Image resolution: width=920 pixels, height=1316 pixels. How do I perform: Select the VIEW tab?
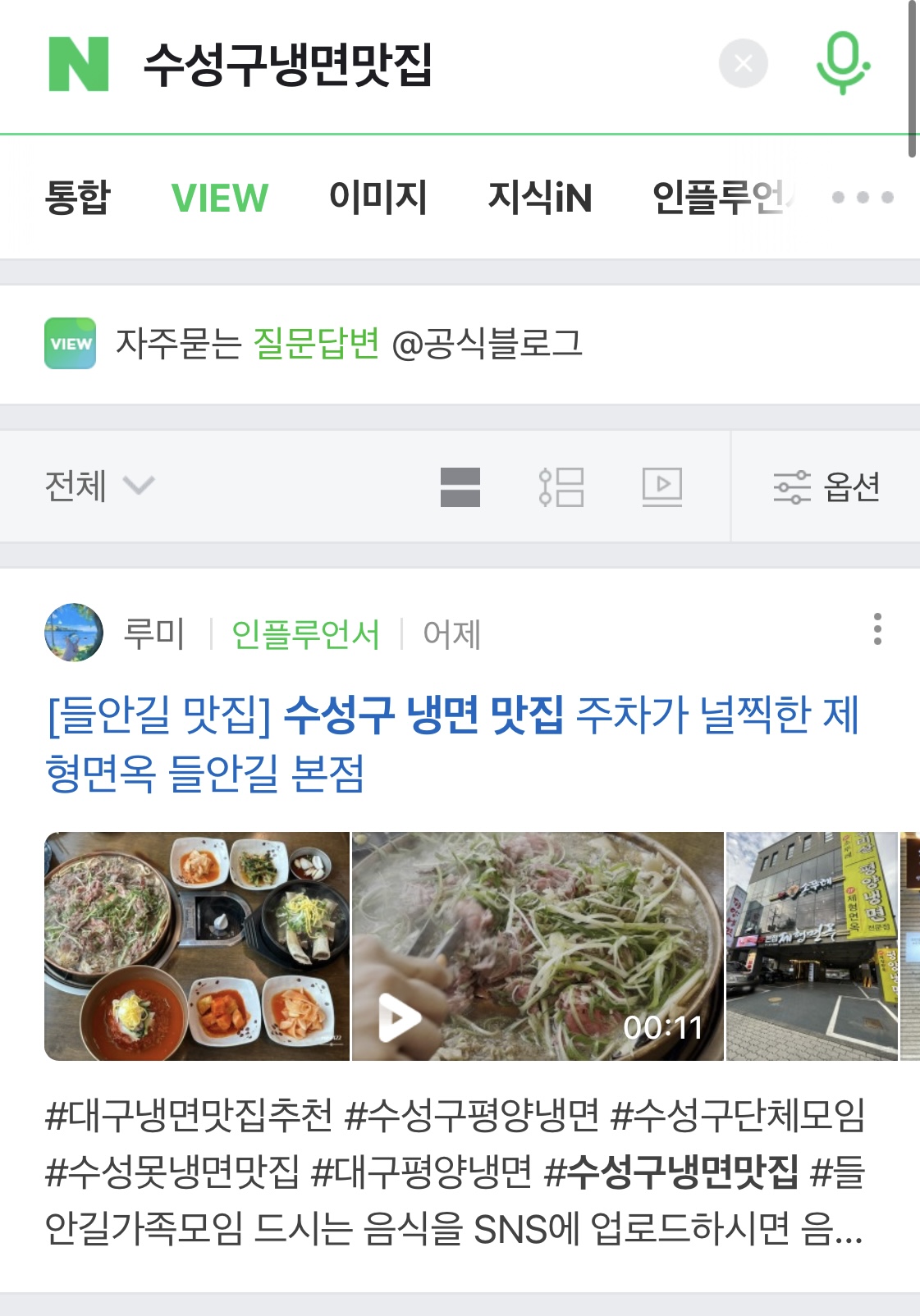[x=219, y=198]
